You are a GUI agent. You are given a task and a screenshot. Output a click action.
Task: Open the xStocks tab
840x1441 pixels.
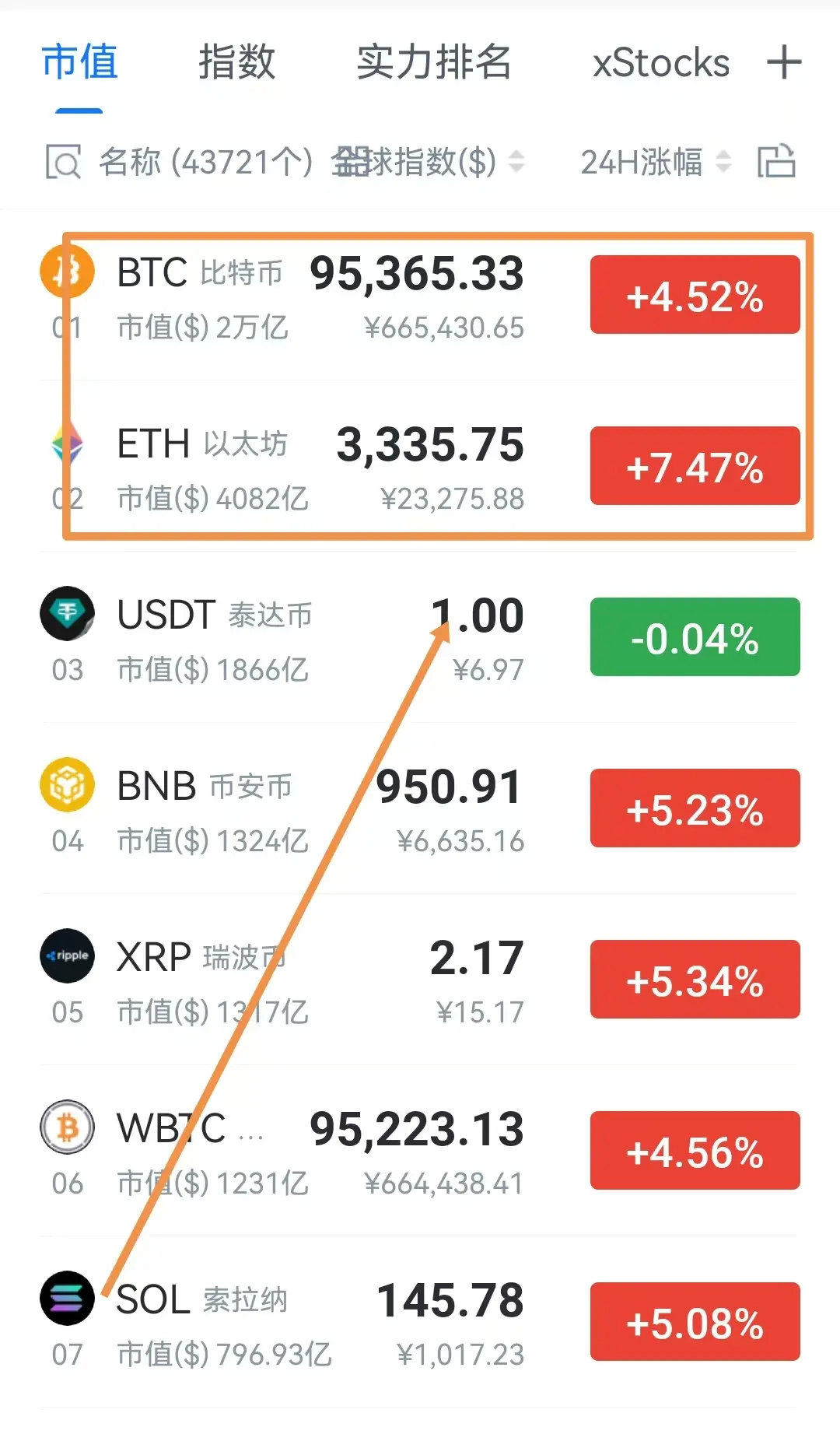661,63
